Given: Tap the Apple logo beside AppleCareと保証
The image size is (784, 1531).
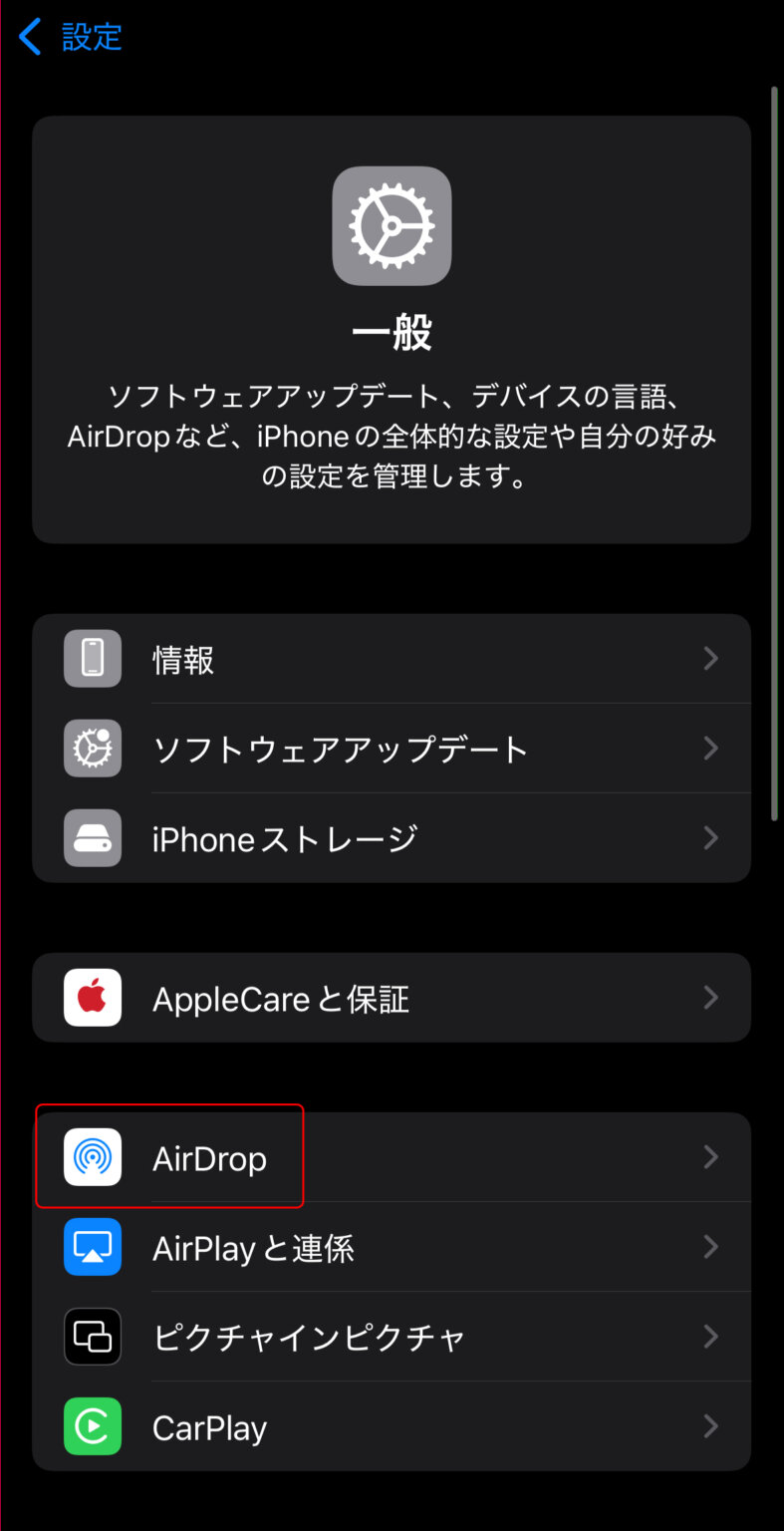Looking at the screenshot, I should (x=92, y=998).
